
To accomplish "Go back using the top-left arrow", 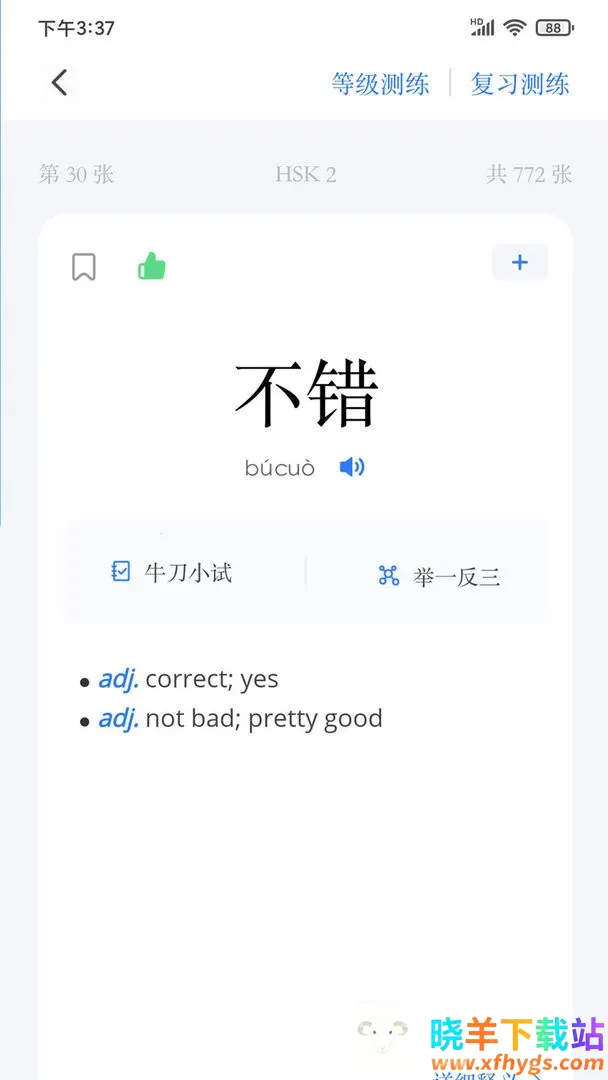I will [x=60, y=82].
